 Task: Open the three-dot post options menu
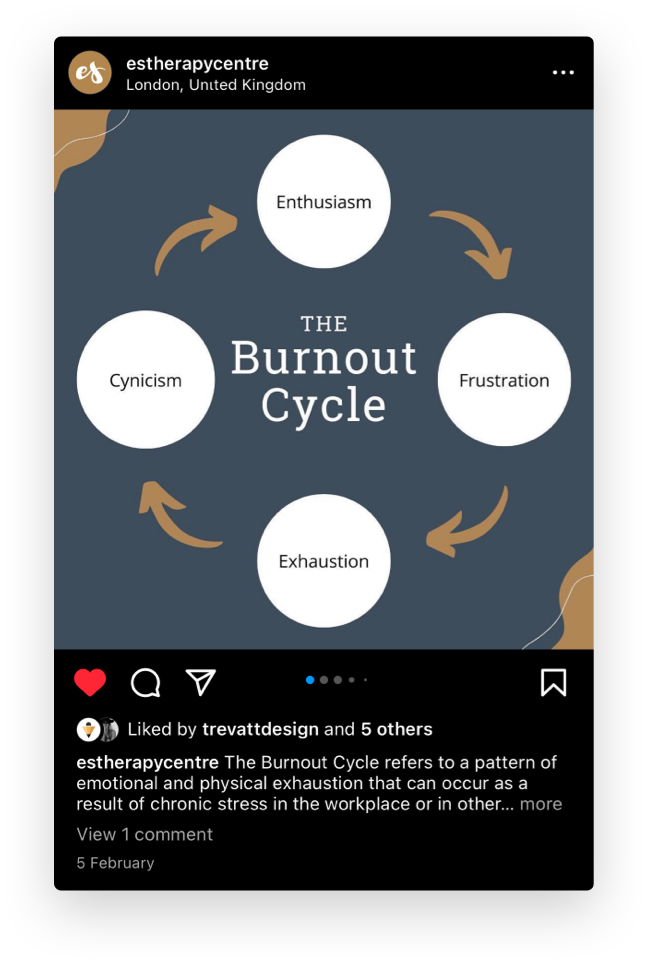click(x=563, y=72)
